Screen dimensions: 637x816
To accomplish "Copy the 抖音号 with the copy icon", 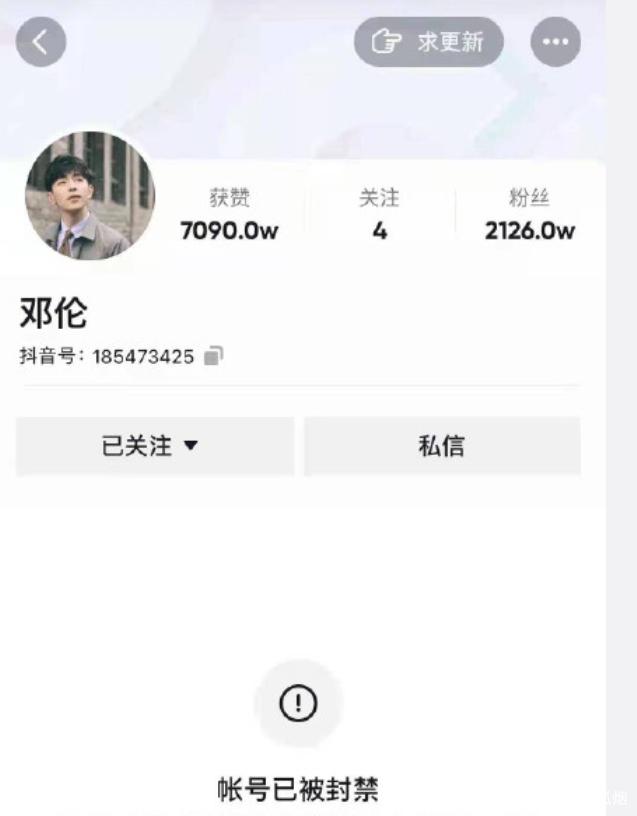I will point(213,356).
